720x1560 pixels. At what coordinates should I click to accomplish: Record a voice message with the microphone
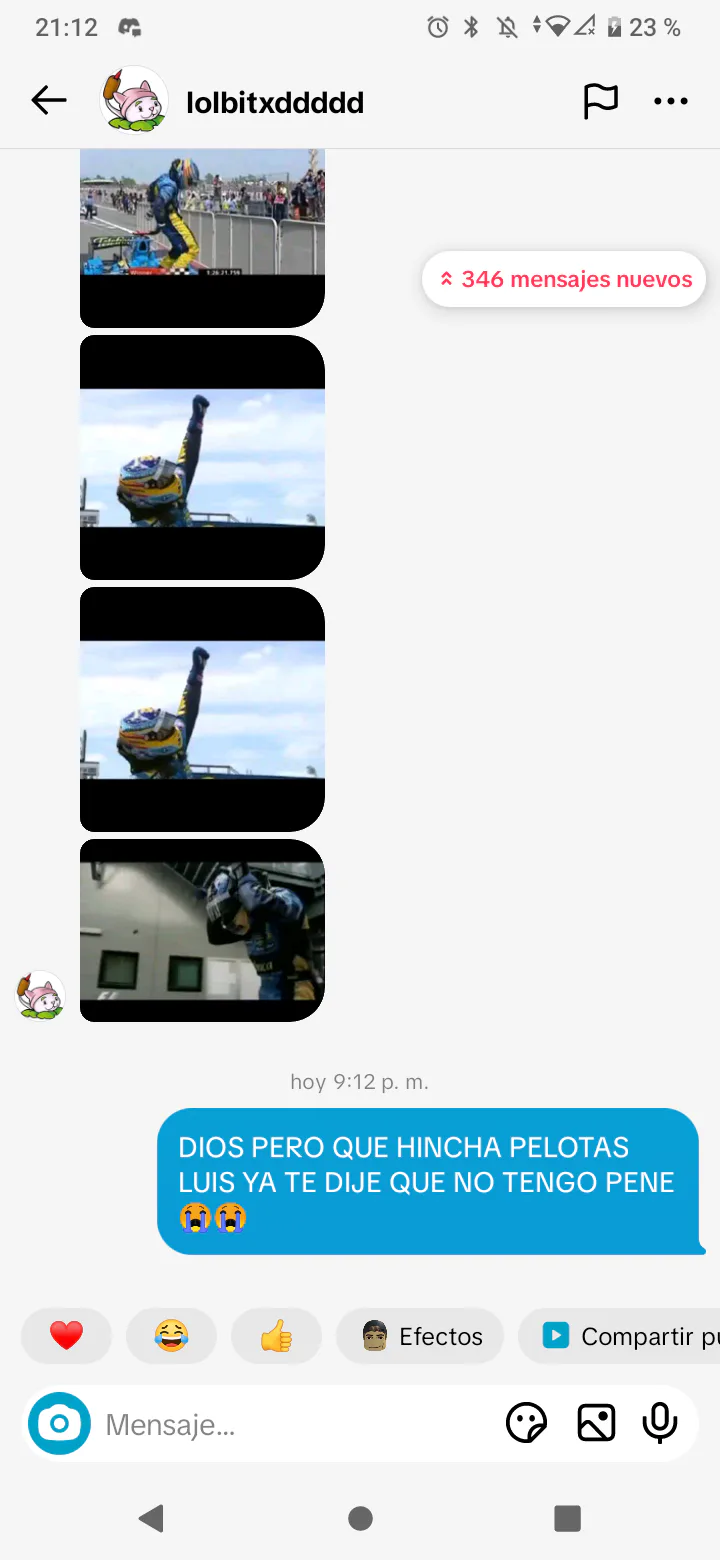(x=660, y=1423)
